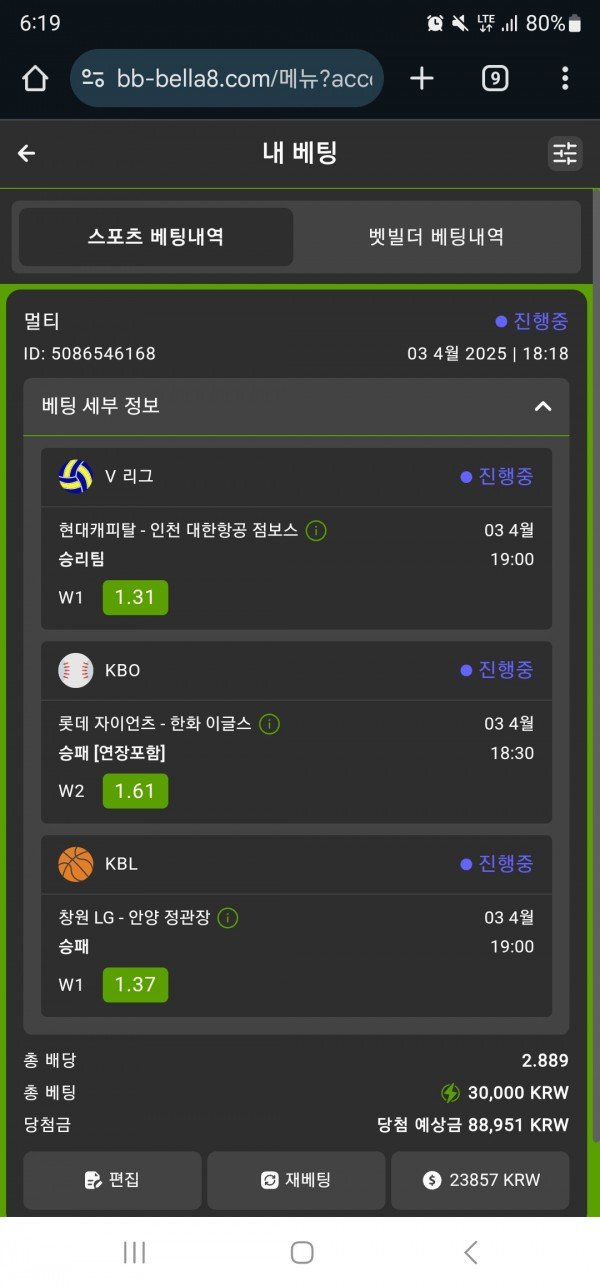
Task: Switch to 벳빌더 베팅내역 tab
Action: click(436, 237)
